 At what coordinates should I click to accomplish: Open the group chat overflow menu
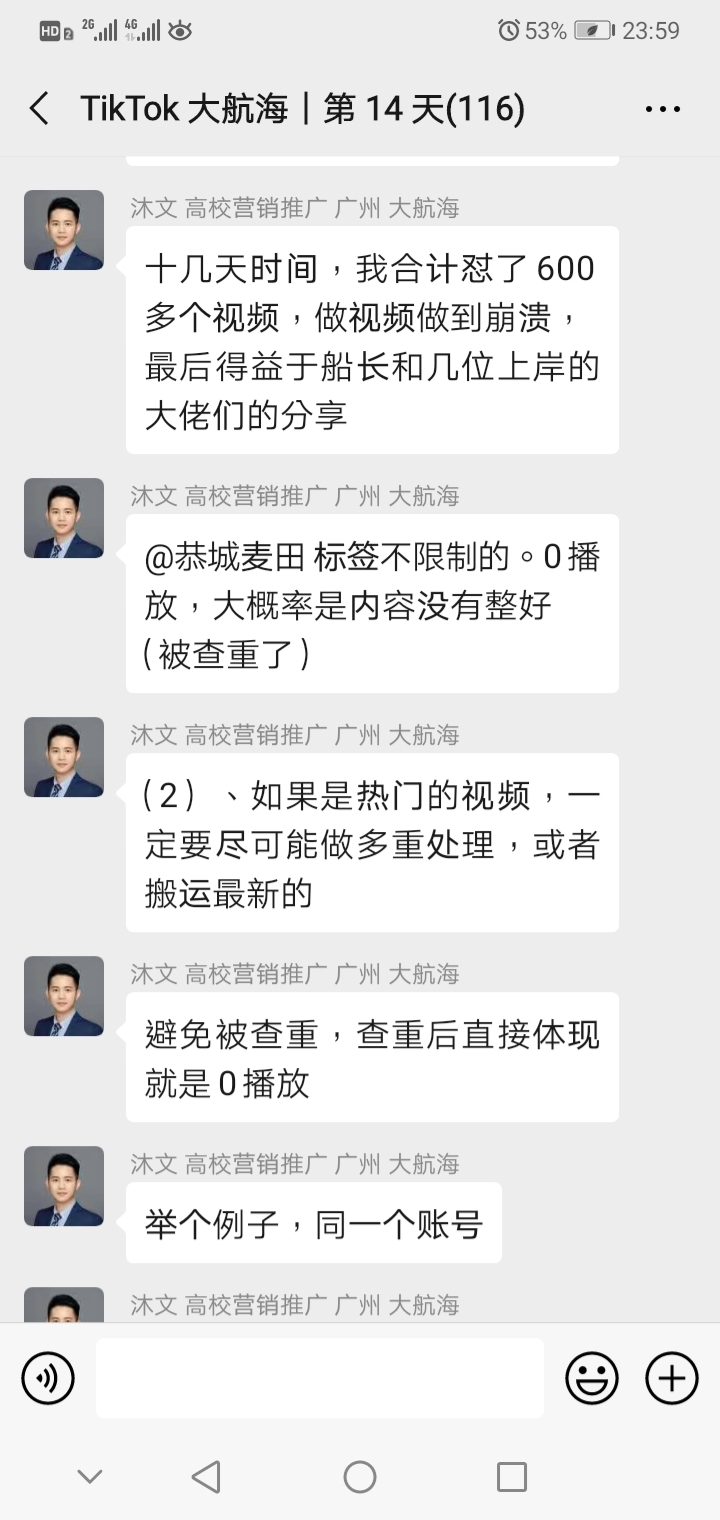click(x=663, y=109)
